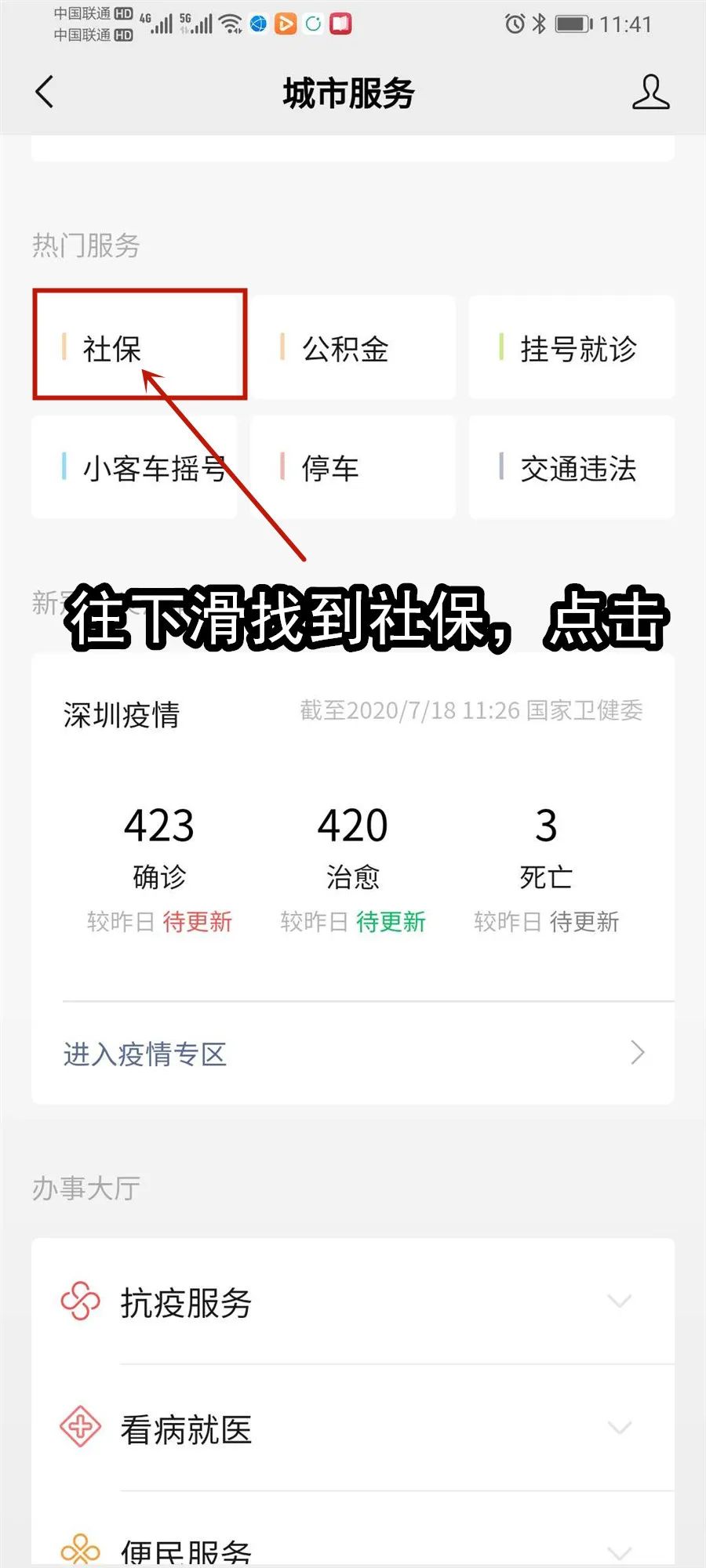Expand the 看病就医 section

point(352,1428)
